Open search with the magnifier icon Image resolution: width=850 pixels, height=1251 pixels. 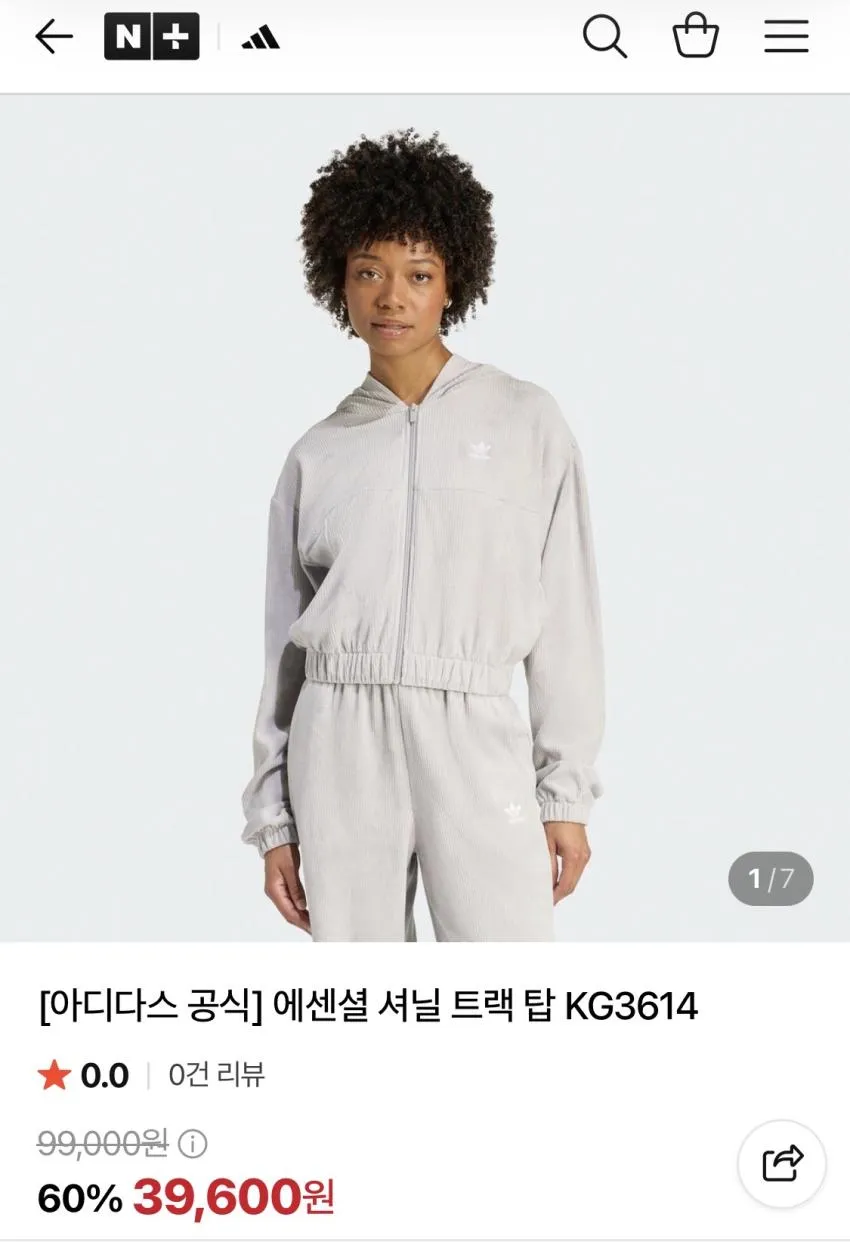point(605,38)
